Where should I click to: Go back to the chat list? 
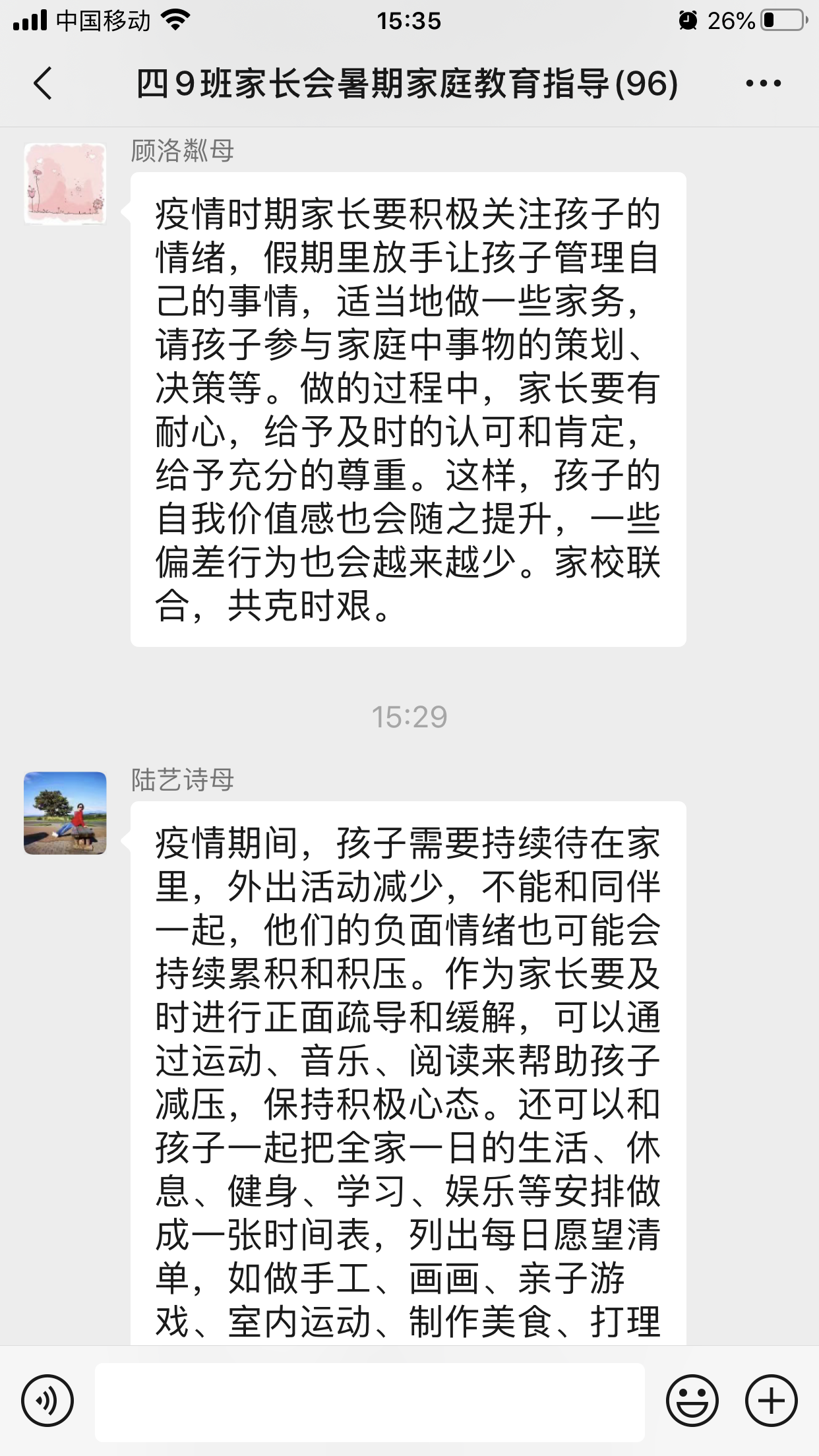coord(43,84)
